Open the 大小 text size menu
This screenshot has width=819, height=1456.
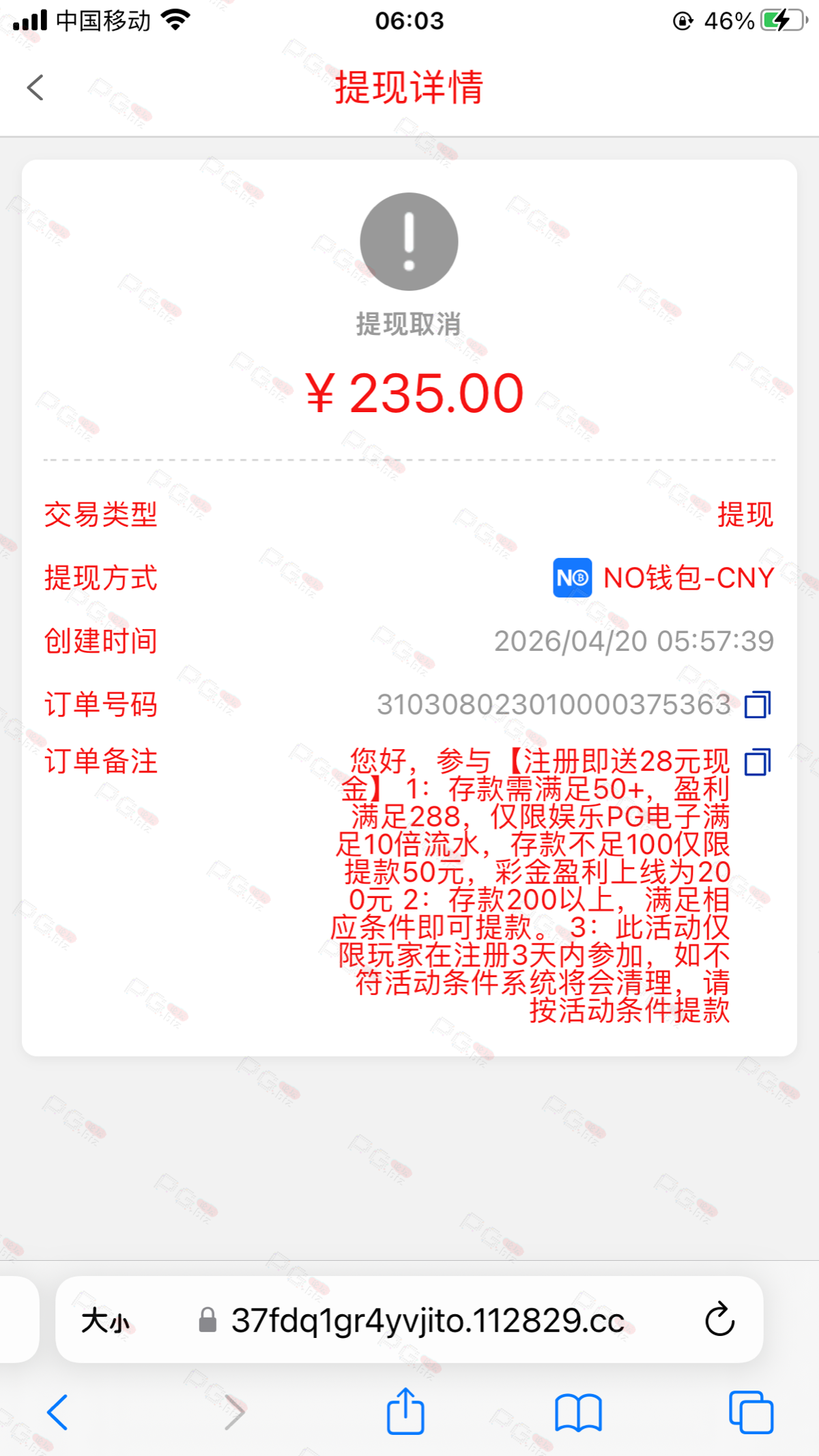point(105,1321)
